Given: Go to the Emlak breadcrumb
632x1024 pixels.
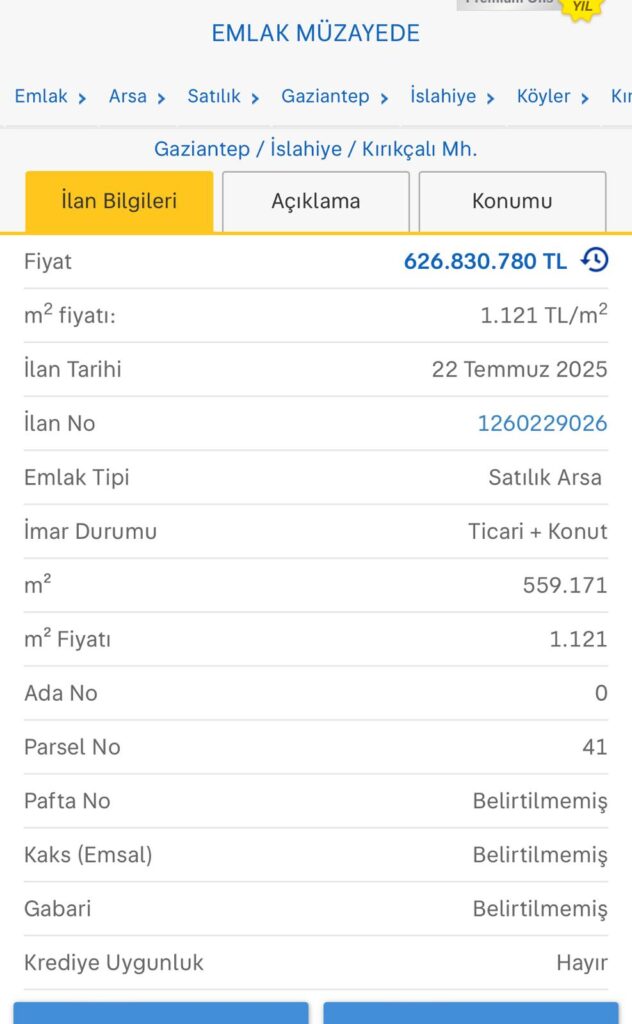Looking at the screenshot, I should click(40, 96).
